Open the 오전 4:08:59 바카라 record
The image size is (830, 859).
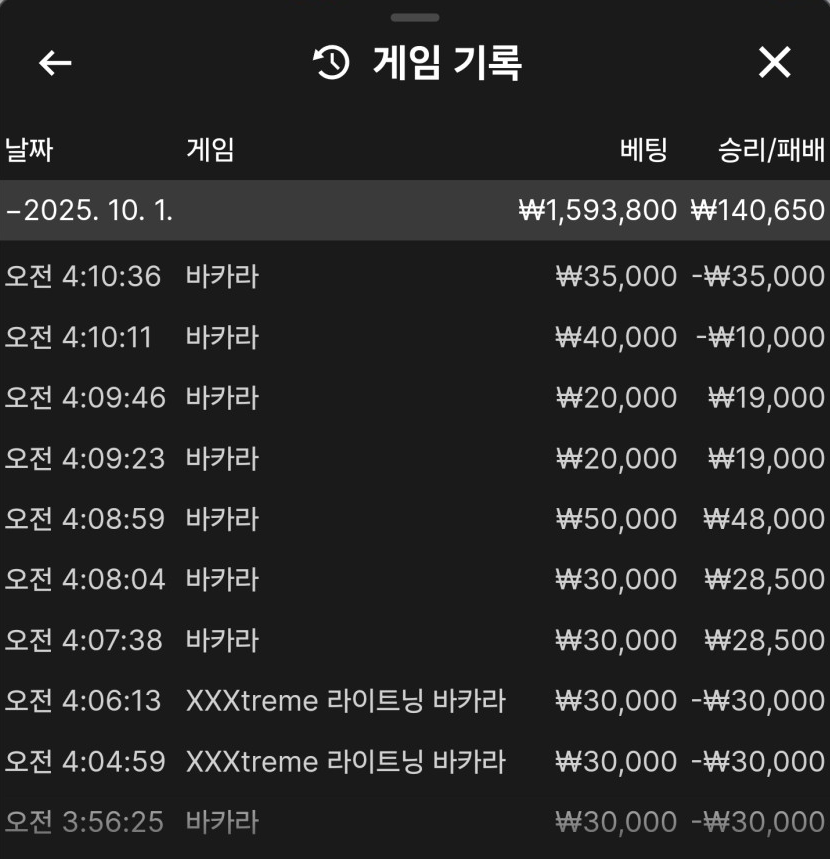pyautogui.click(x=414, y=519)
